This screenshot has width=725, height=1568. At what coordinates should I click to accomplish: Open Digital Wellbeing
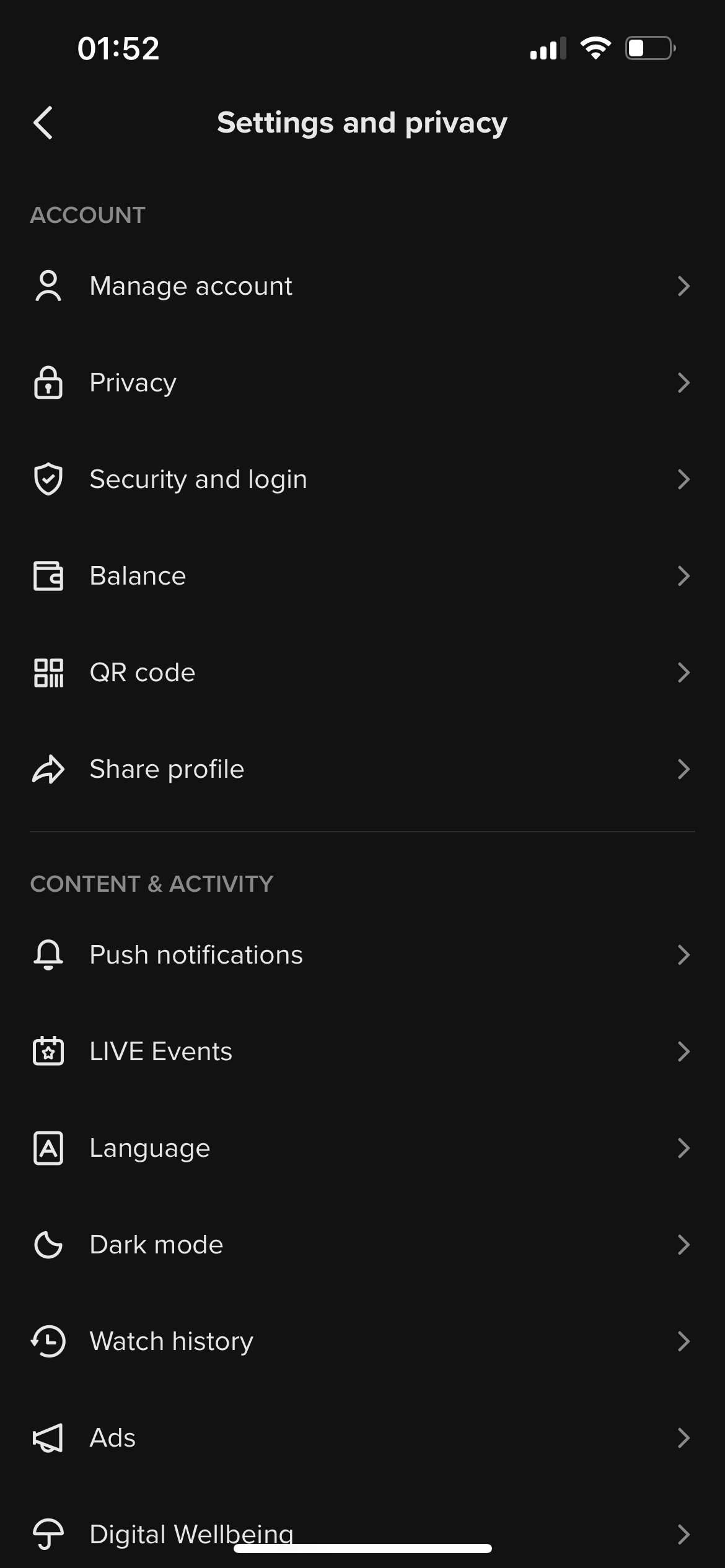191,1530
